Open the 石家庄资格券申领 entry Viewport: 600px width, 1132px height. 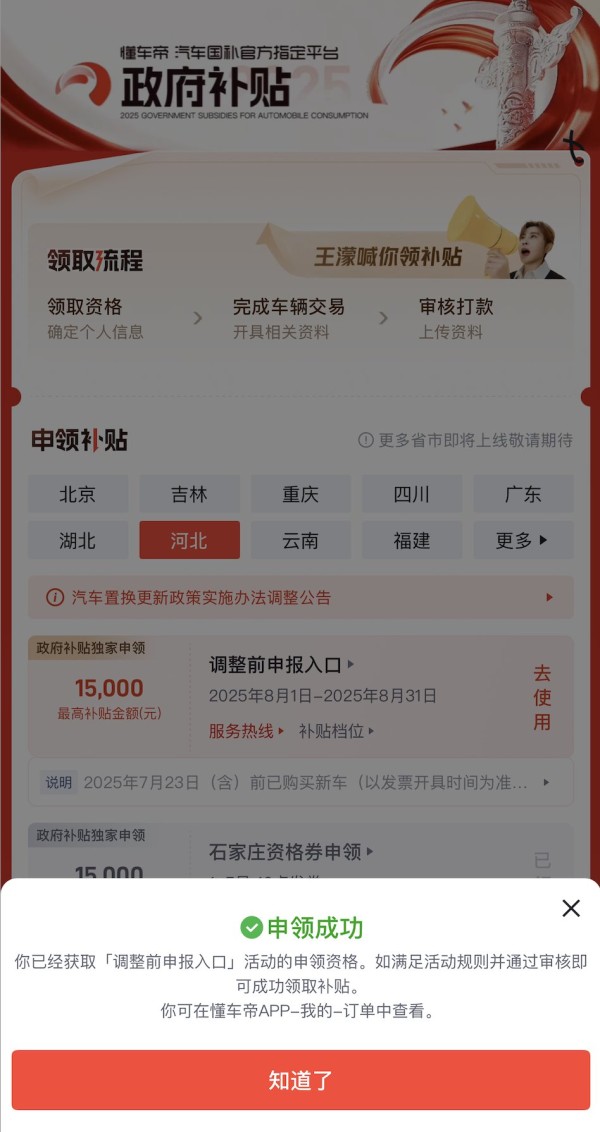click(x=290, y=852)
